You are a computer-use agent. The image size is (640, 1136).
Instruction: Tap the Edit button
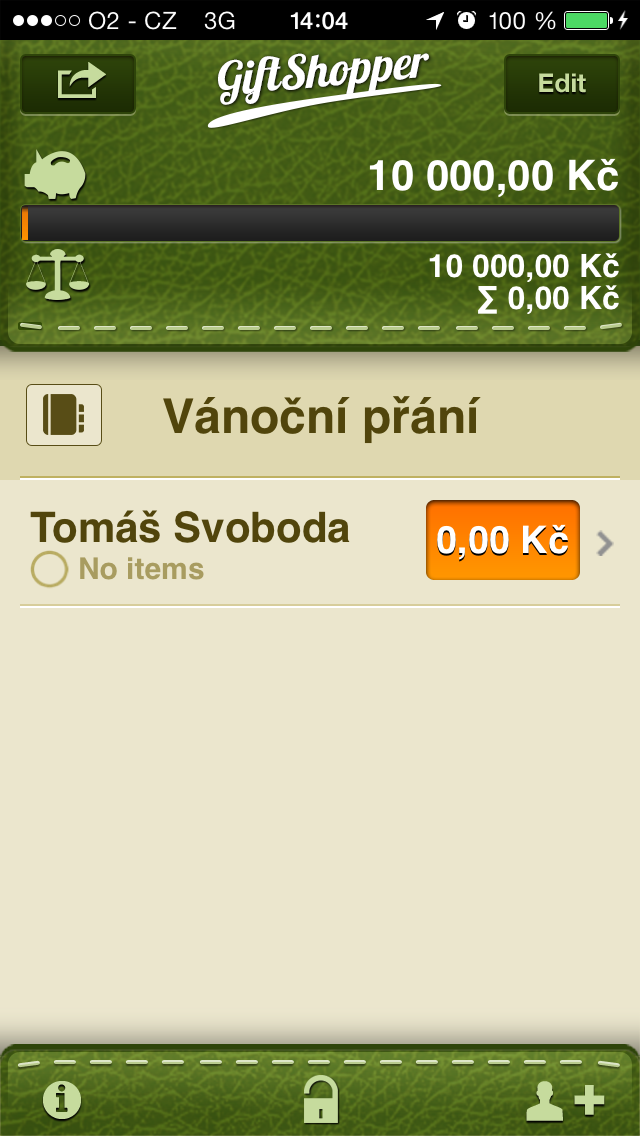tap(562, 84)
